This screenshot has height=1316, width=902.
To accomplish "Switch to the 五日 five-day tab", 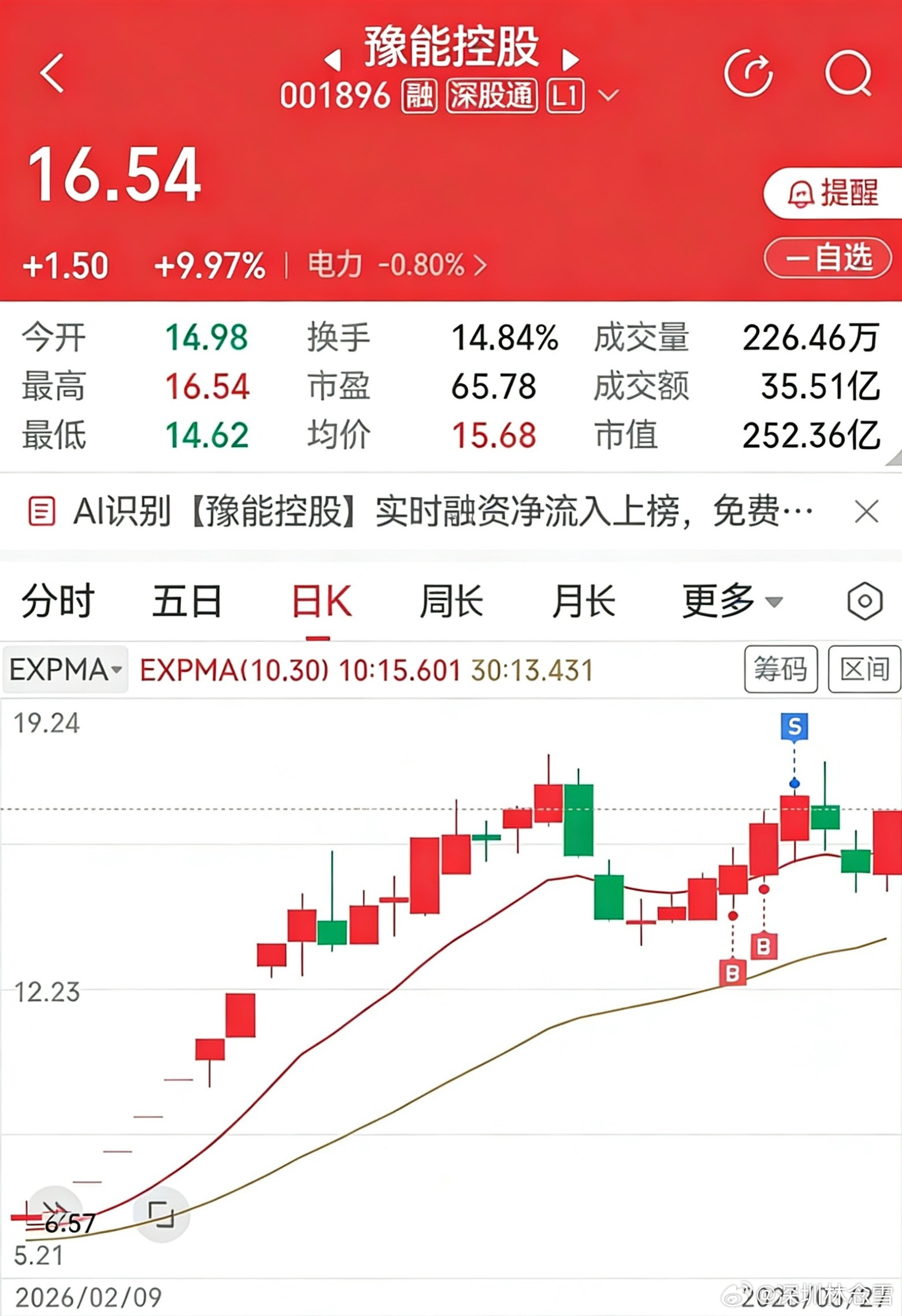I will (x=188, y=601).
